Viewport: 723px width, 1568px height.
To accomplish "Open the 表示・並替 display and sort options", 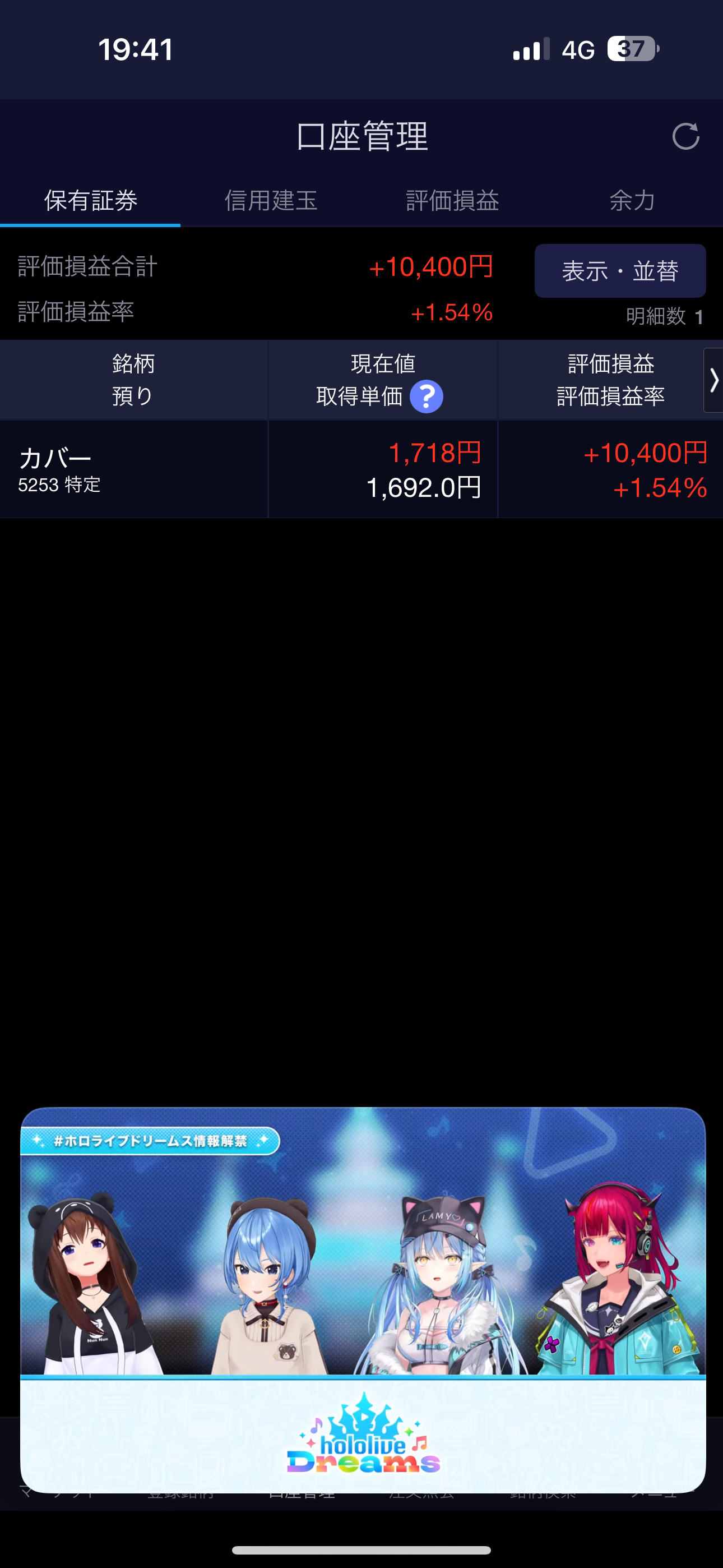I will (619, 271).
